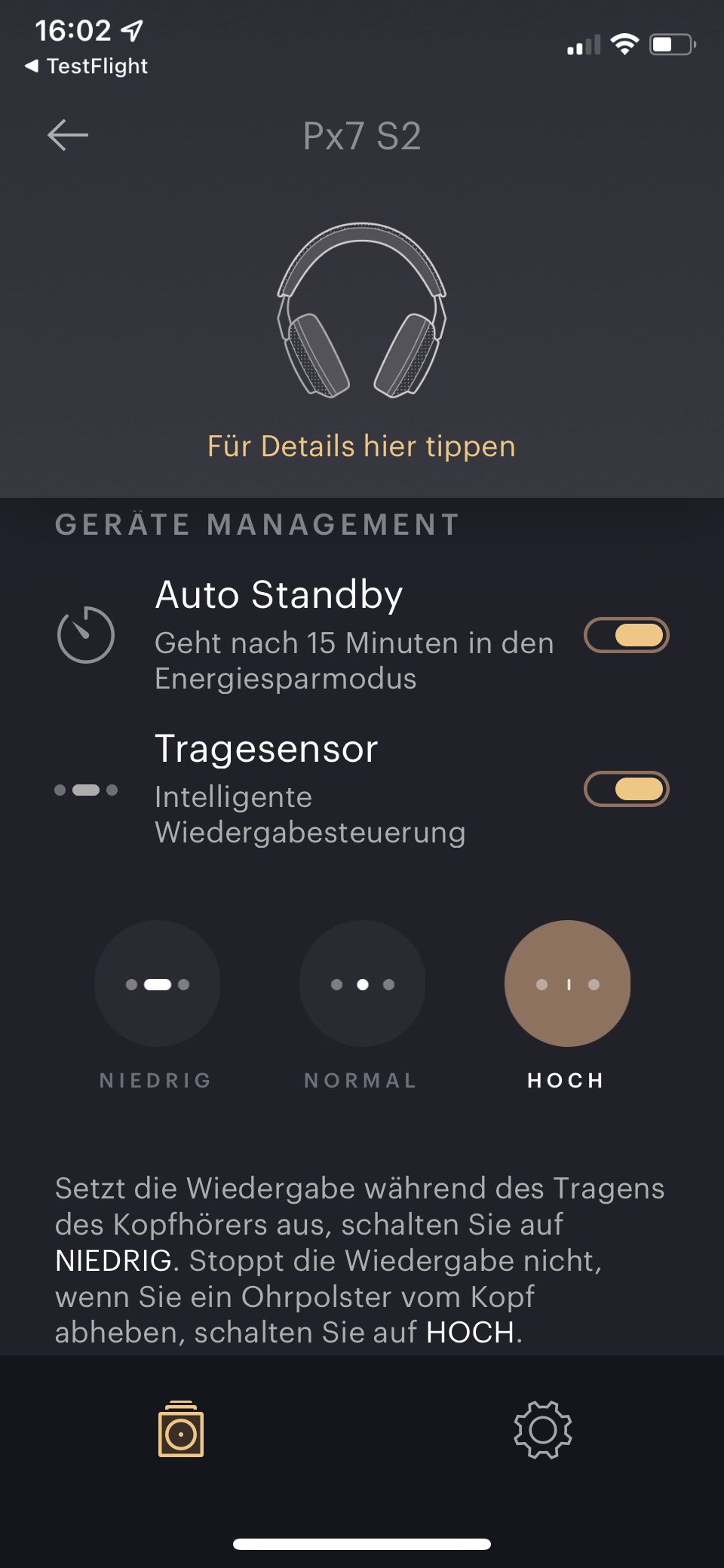Image resolution: width=724 pixels, height=1568 pixels.
Task: Choose NORMAL wear sensor sensitivity
Action: [x=362, y=983]
